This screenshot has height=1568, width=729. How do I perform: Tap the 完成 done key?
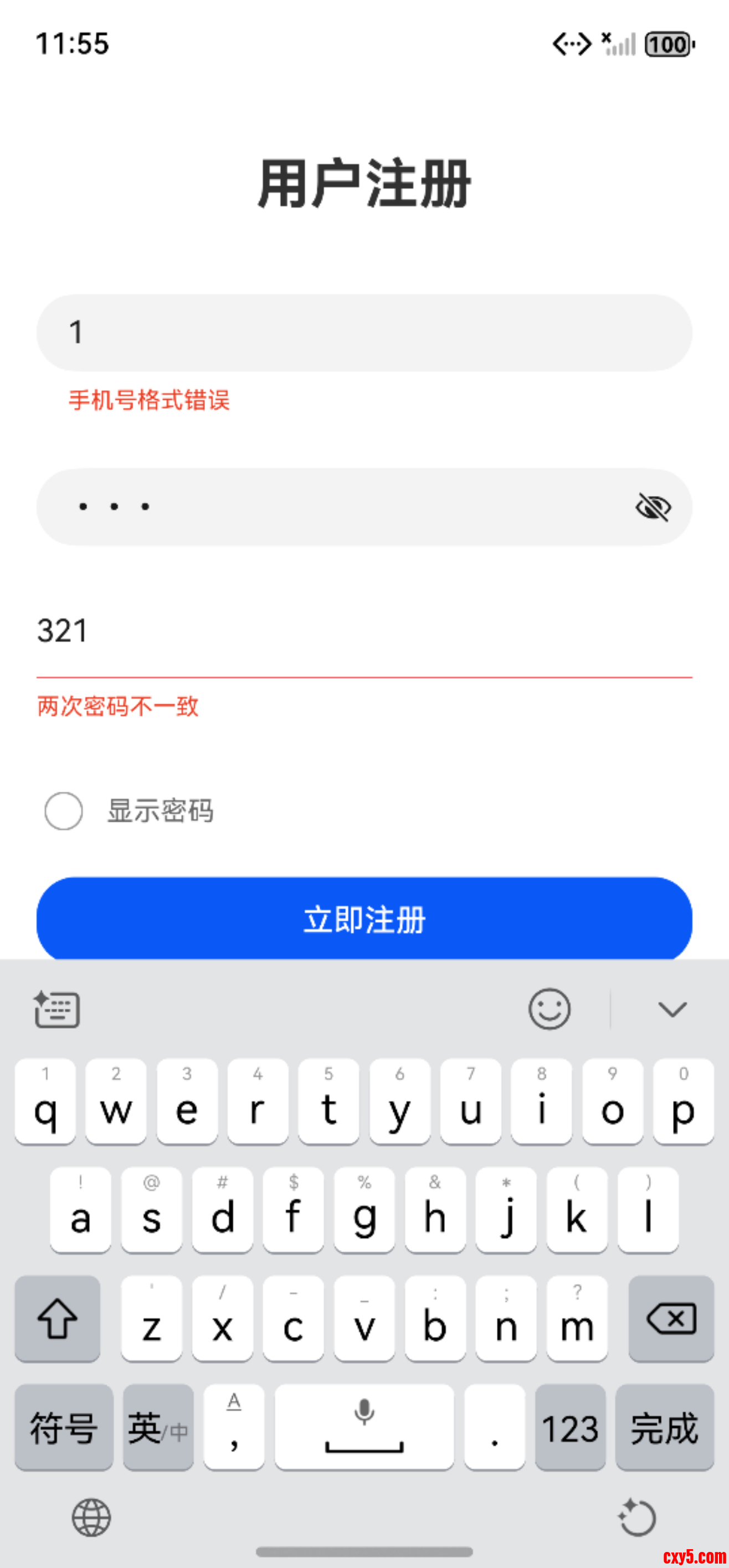click(x=664, y=1428)
